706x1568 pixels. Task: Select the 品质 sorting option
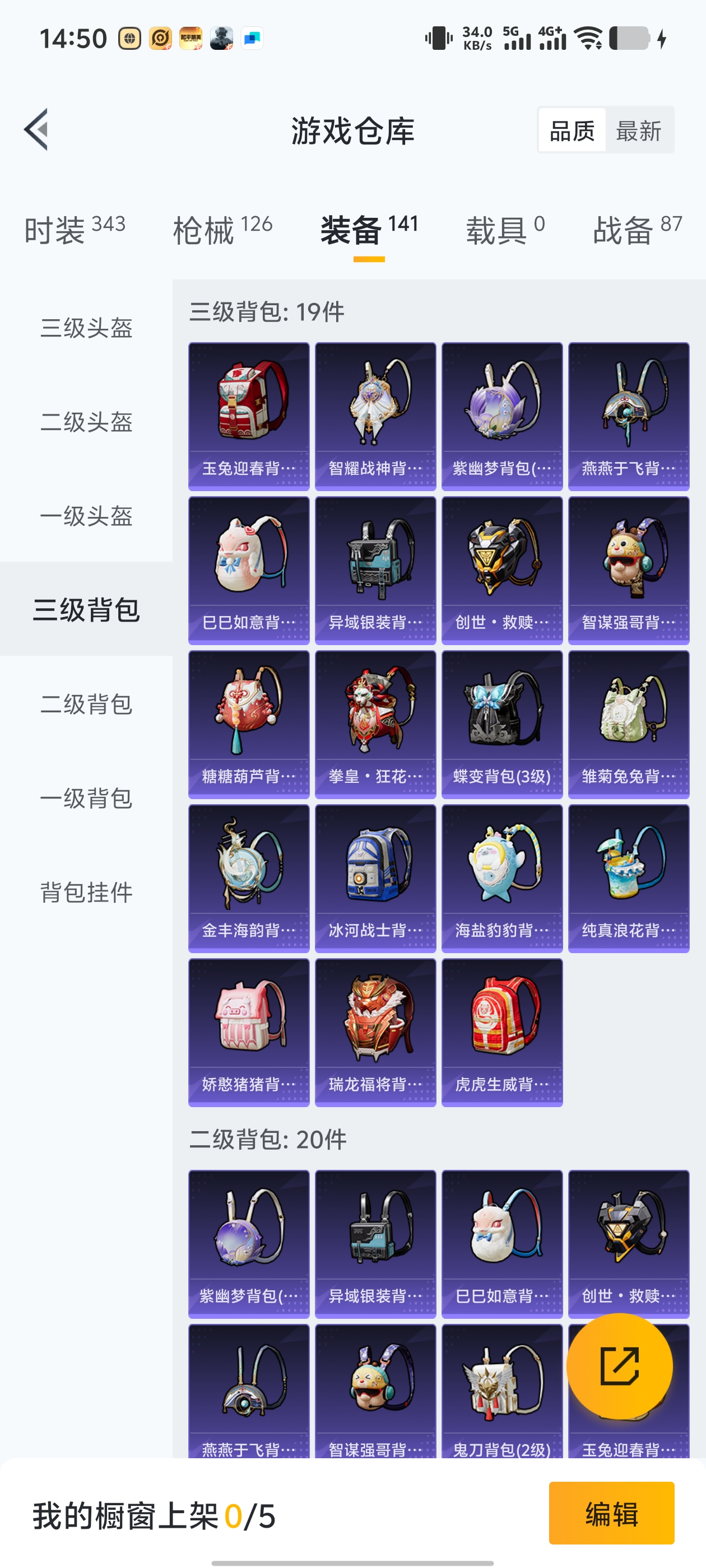pos(572,130)
